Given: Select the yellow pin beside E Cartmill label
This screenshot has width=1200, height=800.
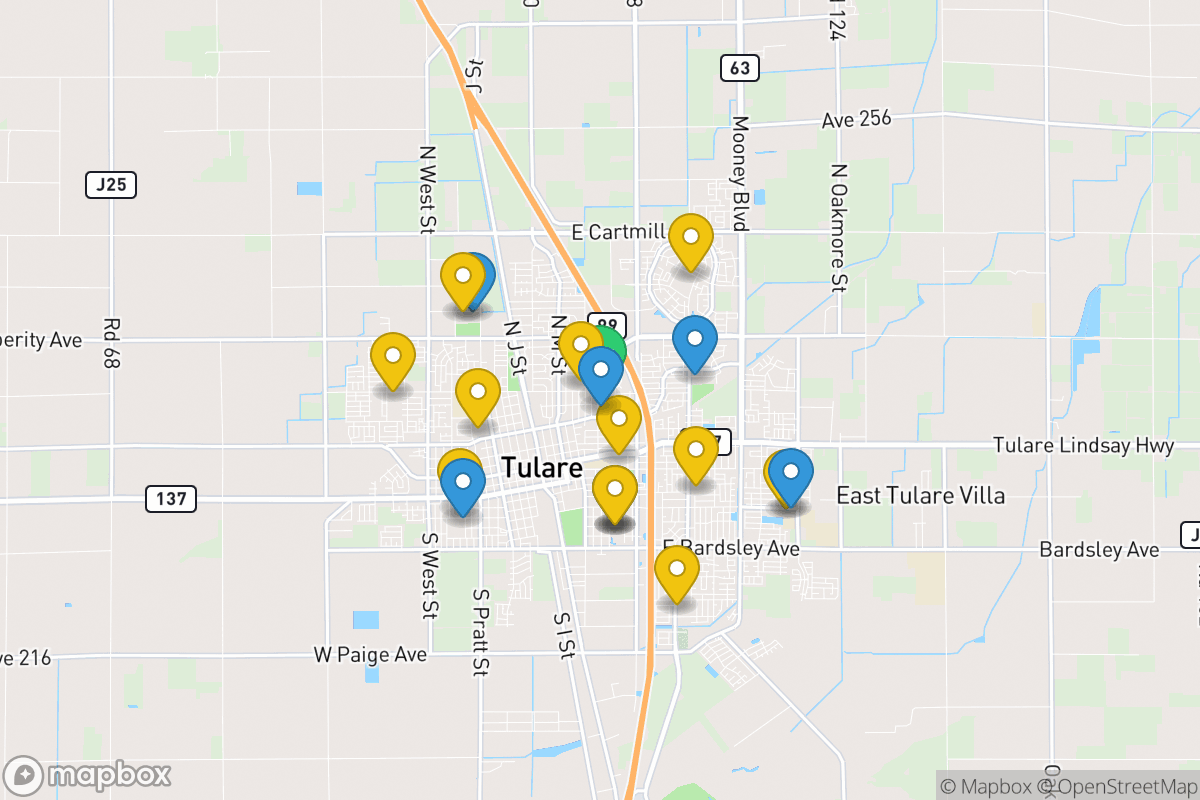Looking at the screenshot, I should (690, 240).
